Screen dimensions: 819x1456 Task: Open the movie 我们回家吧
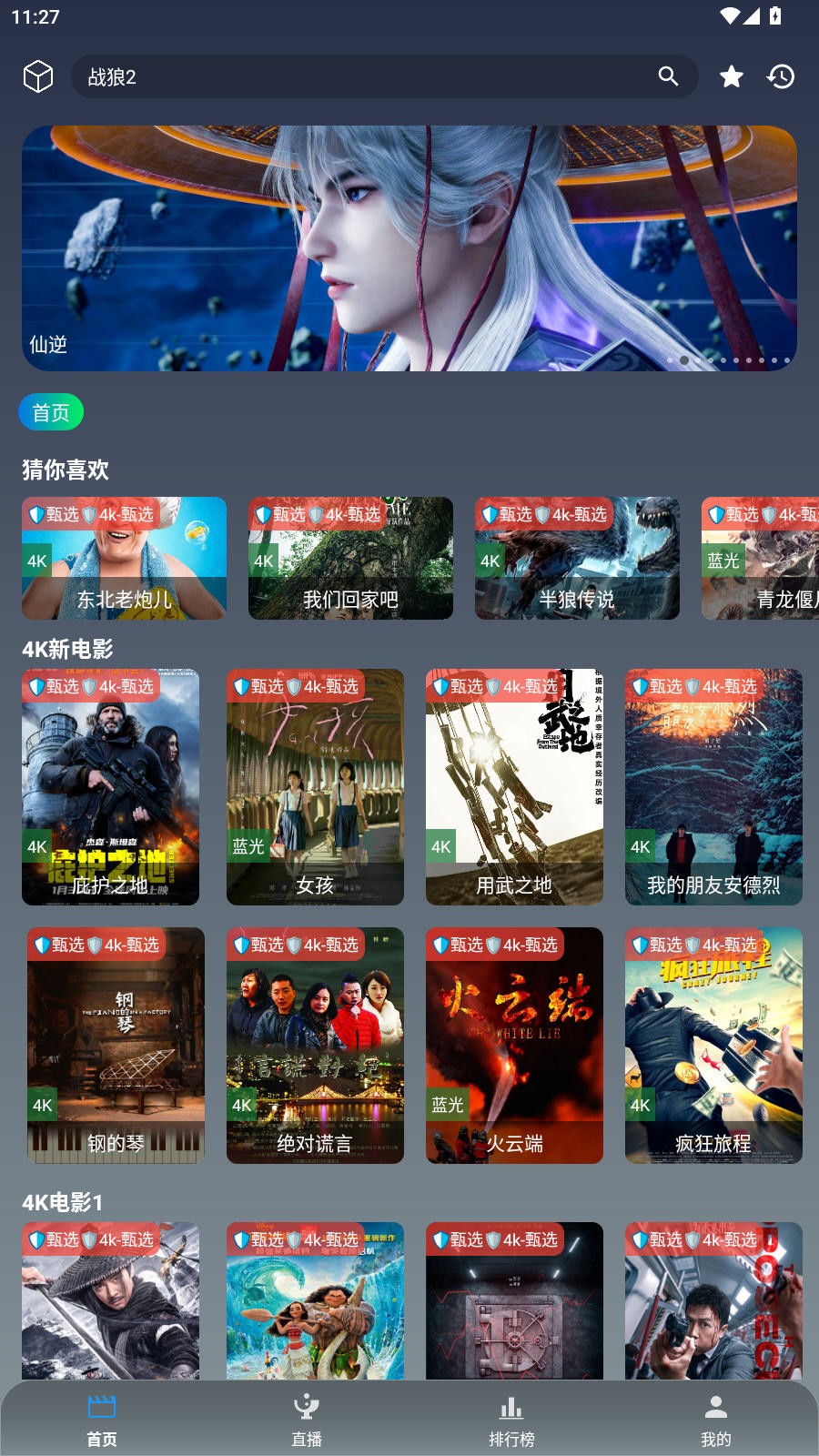click(350, 559)
